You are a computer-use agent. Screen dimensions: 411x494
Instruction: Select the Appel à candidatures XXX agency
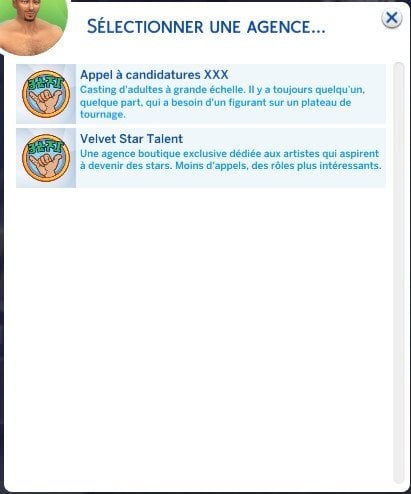point(201,94)
